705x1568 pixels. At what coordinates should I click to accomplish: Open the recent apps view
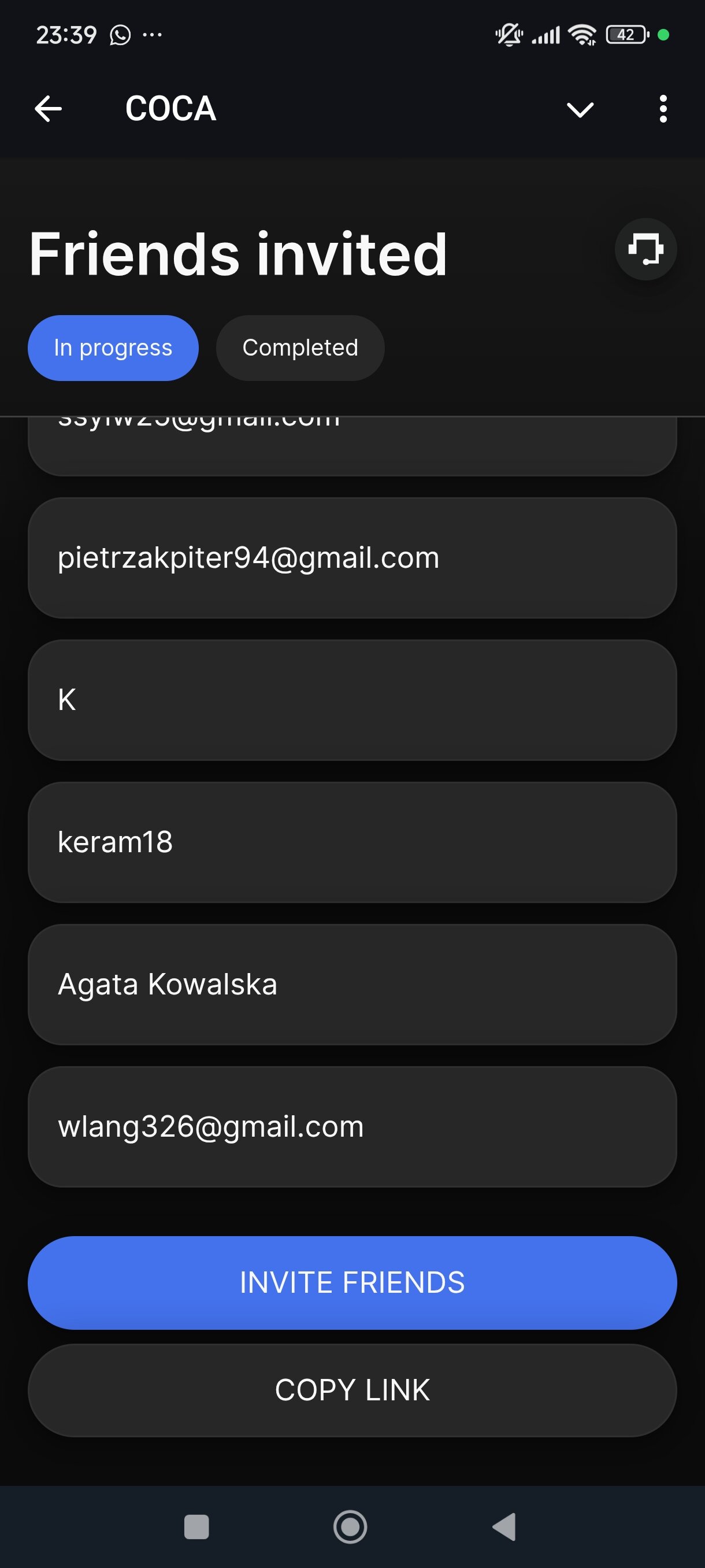196,1526
